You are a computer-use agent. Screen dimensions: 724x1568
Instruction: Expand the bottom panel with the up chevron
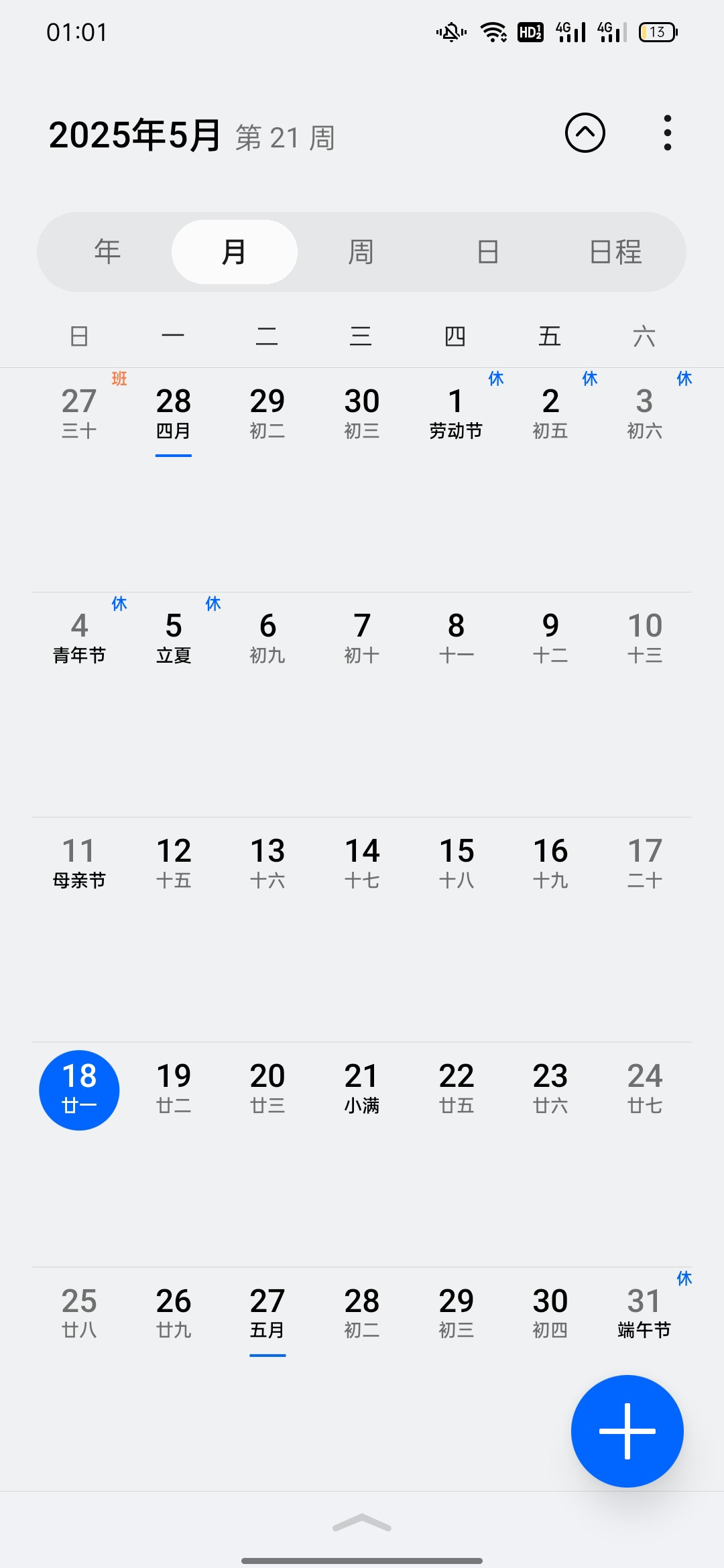(x=362, y=1522)
